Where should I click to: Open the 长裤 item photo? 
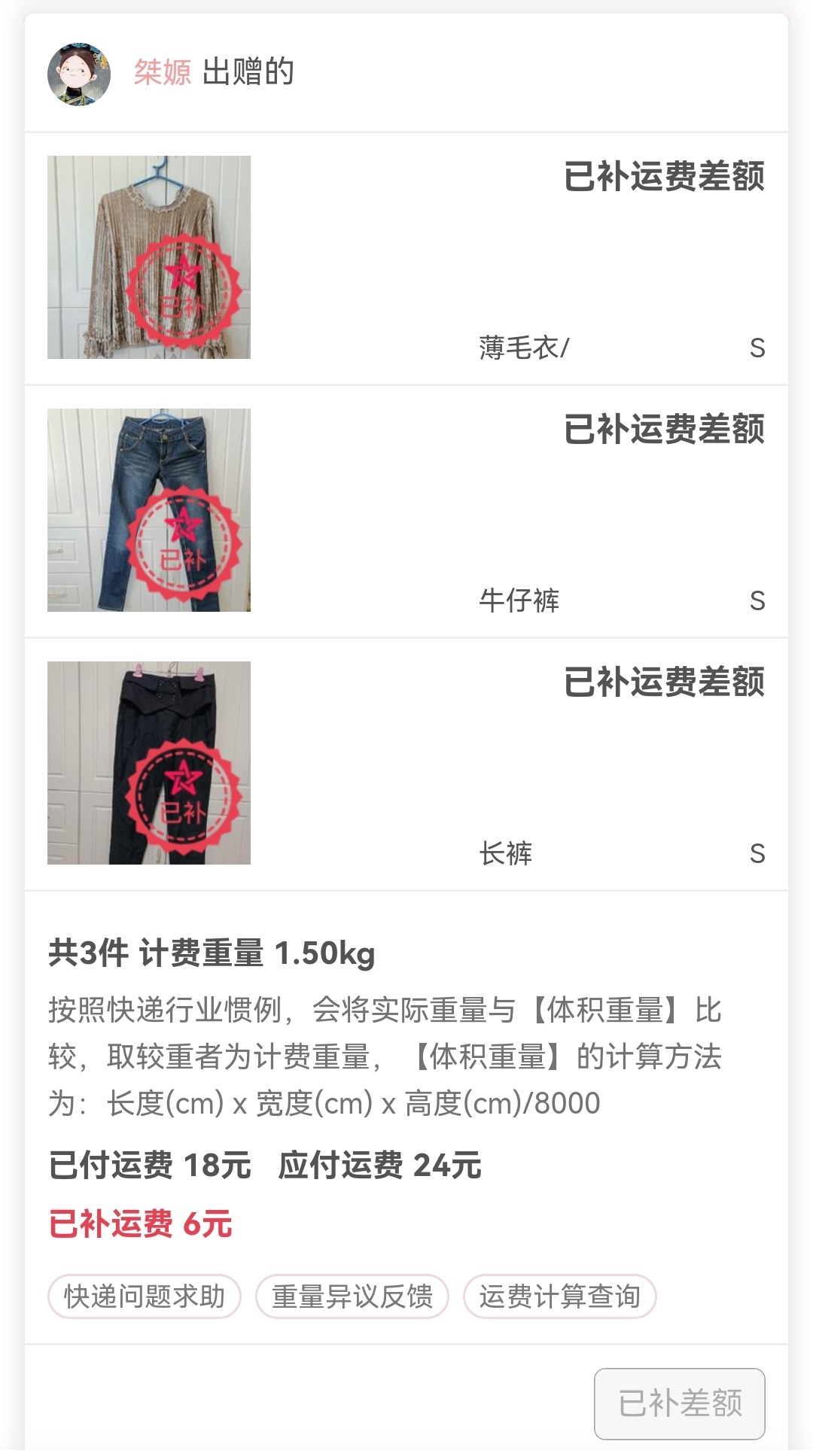pos(149,763)
